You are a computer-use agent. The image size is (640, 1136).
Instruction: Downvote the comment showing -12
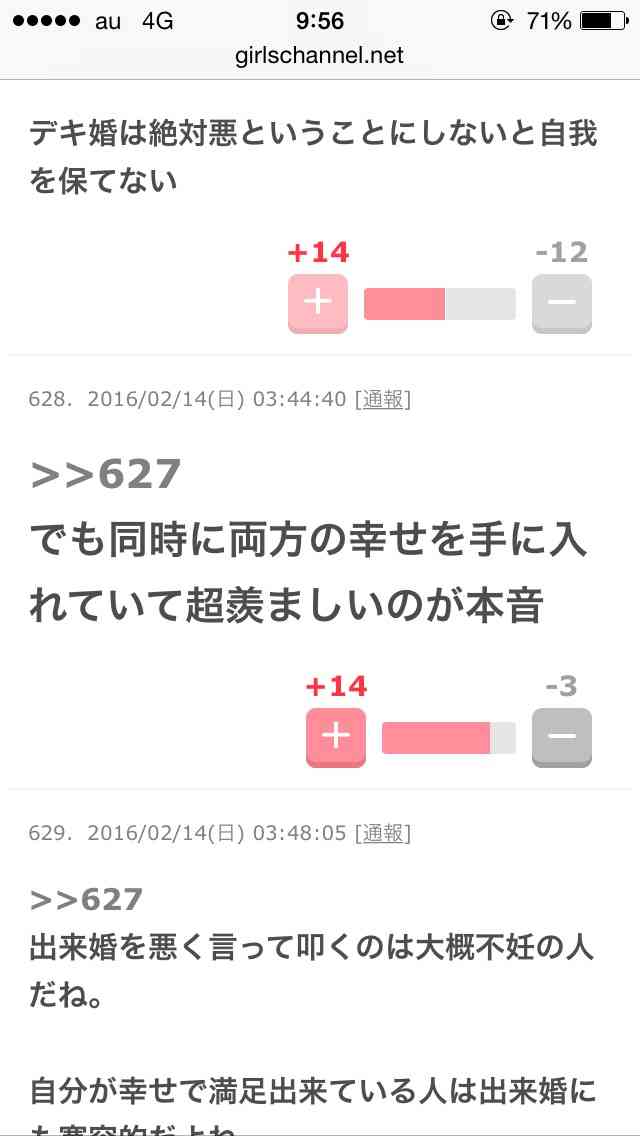pos(561,303)
